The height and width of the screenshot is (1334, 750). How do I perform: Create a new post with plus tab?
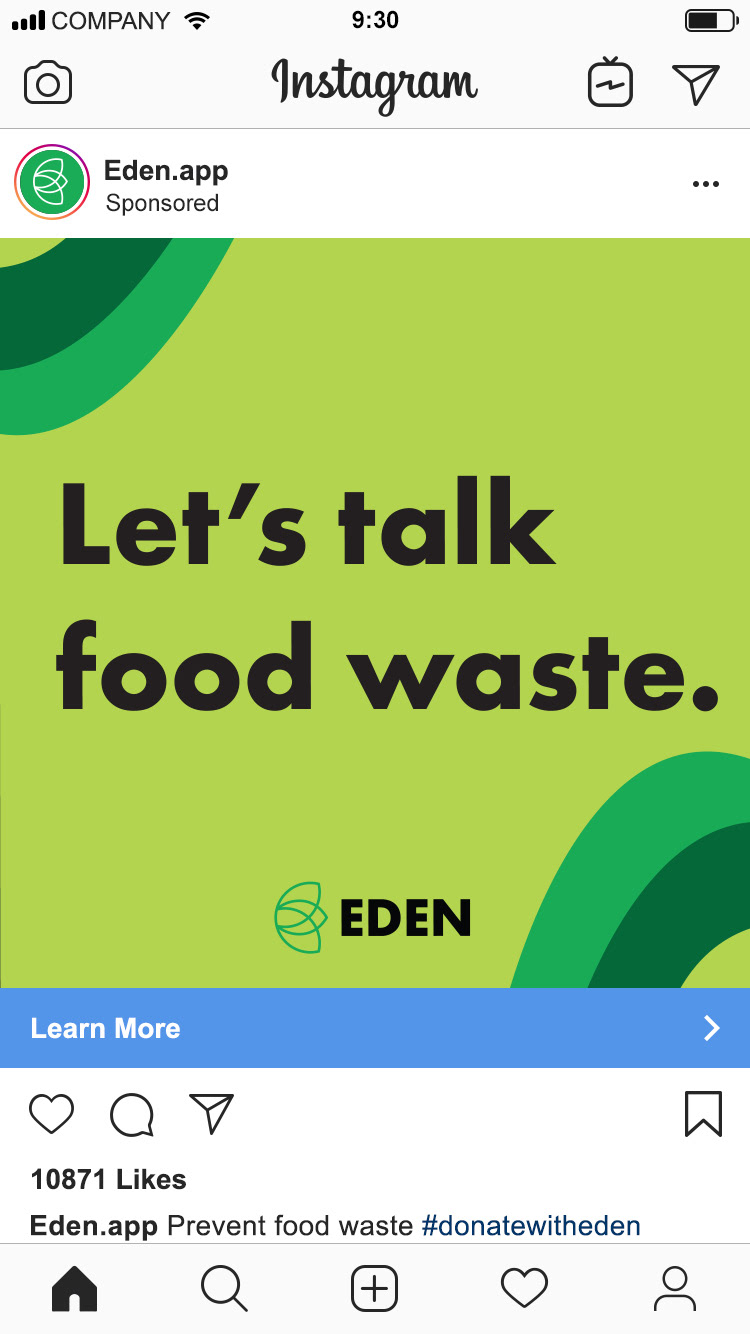pyautogui.click(x=375, y=1289)
